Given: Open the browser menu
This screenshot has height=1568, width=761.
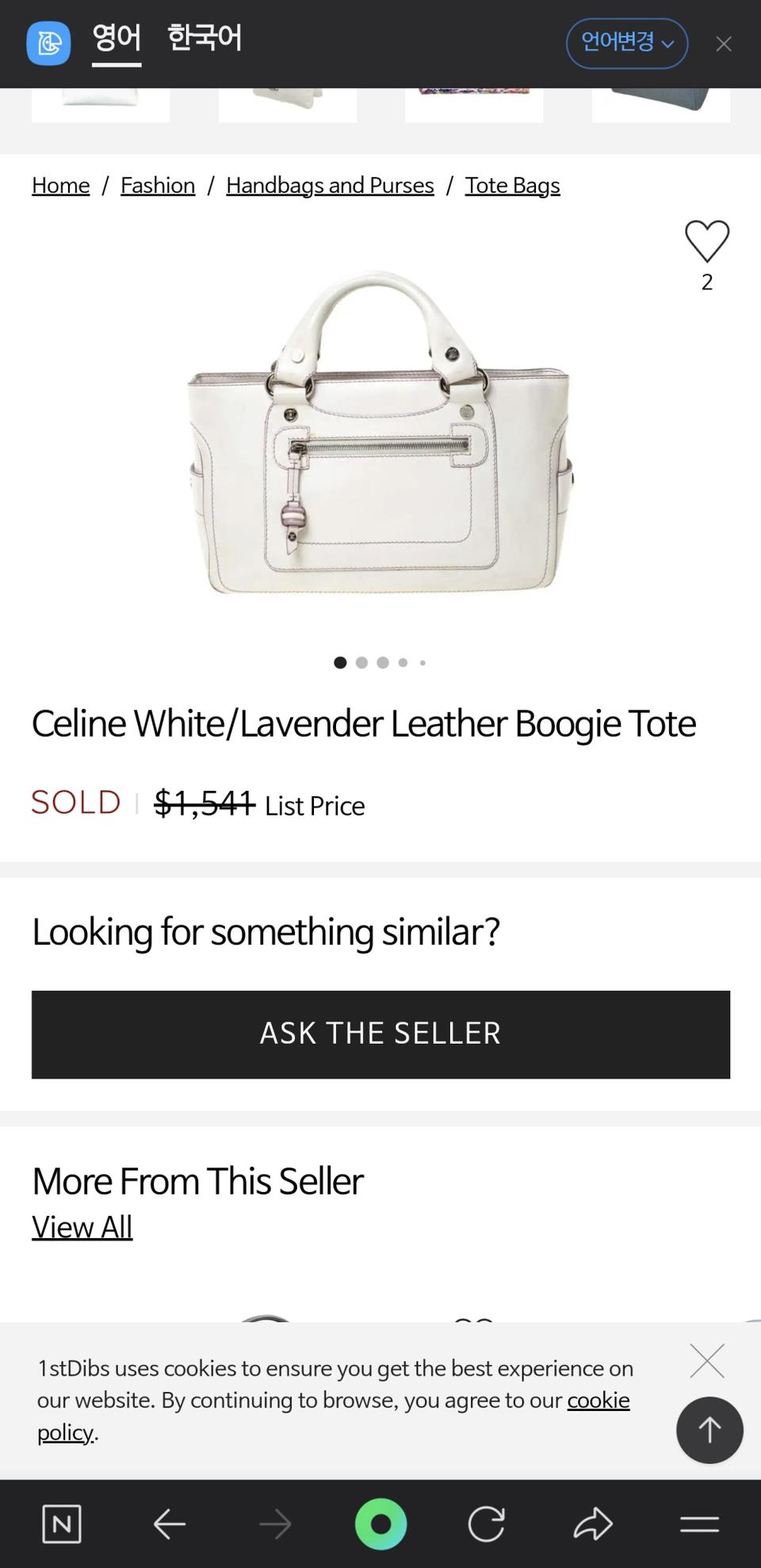Looking at the screenshot, I should [x=699, y=1524].
